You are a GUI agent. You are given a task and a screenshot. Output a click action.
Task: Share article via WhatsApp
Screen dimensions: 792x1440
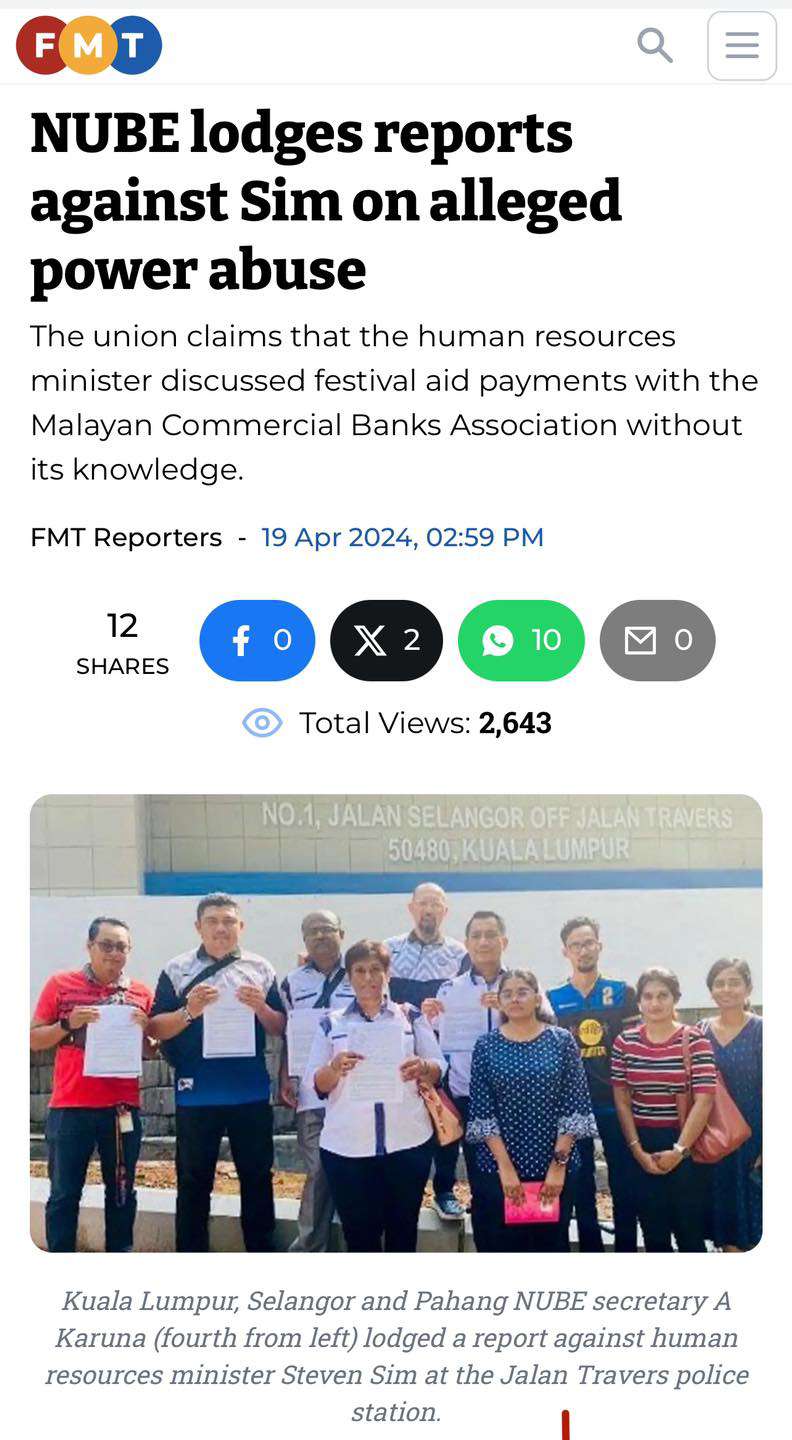521,640
